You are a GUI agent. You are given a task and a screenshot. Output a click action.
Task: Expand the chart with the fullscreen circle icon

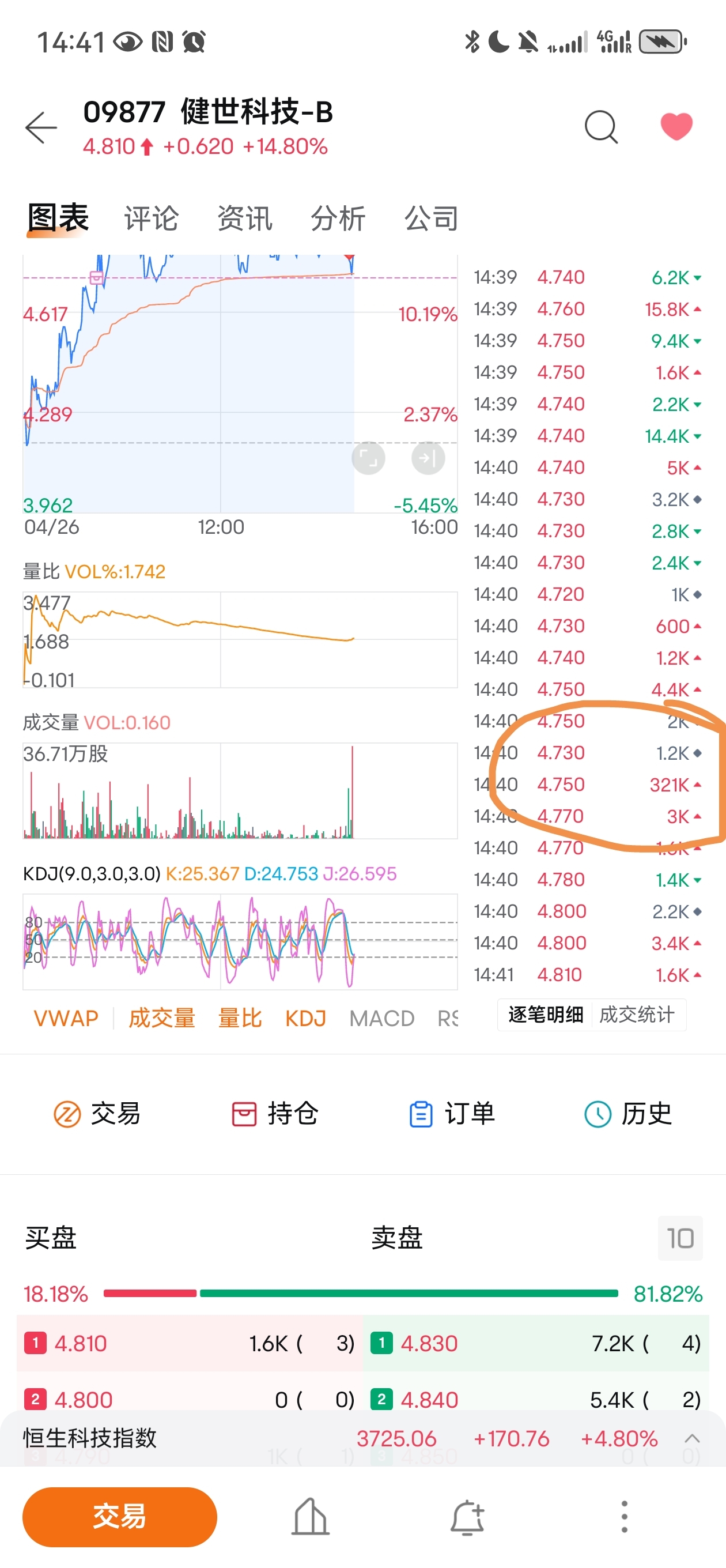(x=368, y=457)
